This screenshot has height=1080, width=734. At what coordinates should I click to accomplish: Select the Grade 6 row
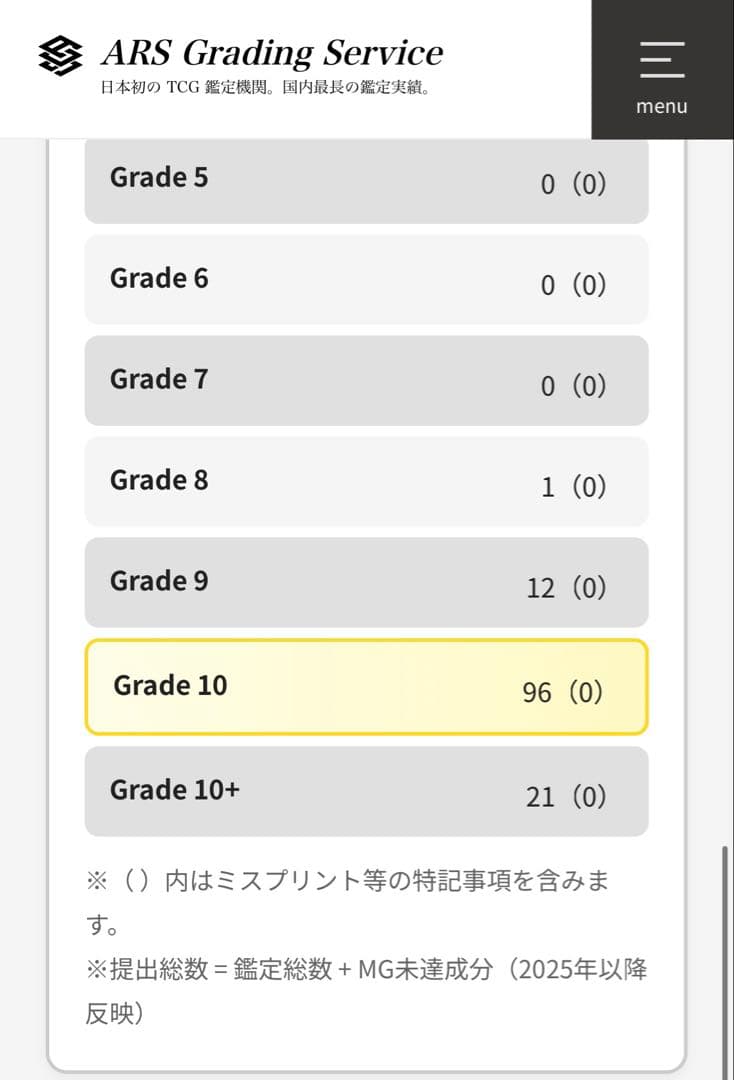point(366,280)
